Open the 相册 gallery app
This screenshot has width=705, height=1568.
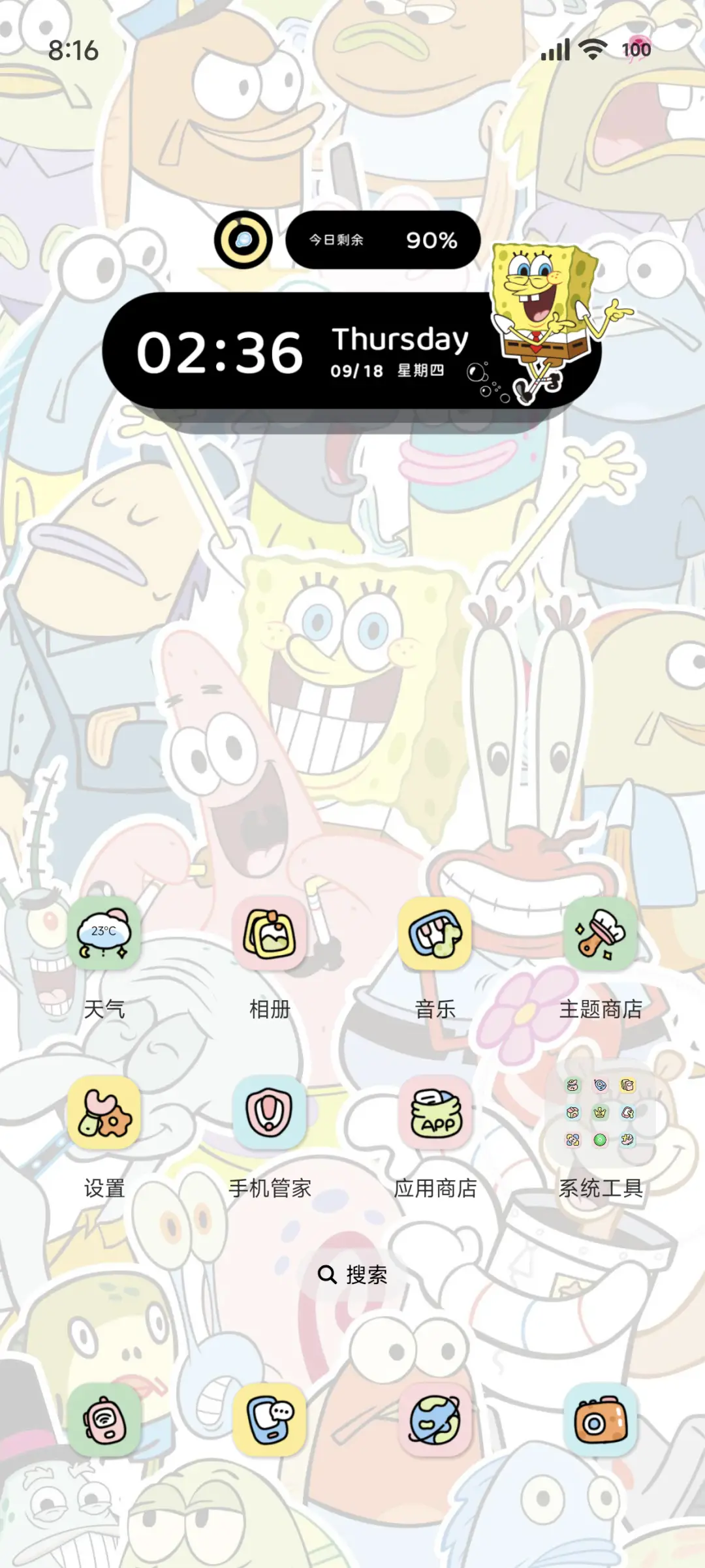(270, 933)
